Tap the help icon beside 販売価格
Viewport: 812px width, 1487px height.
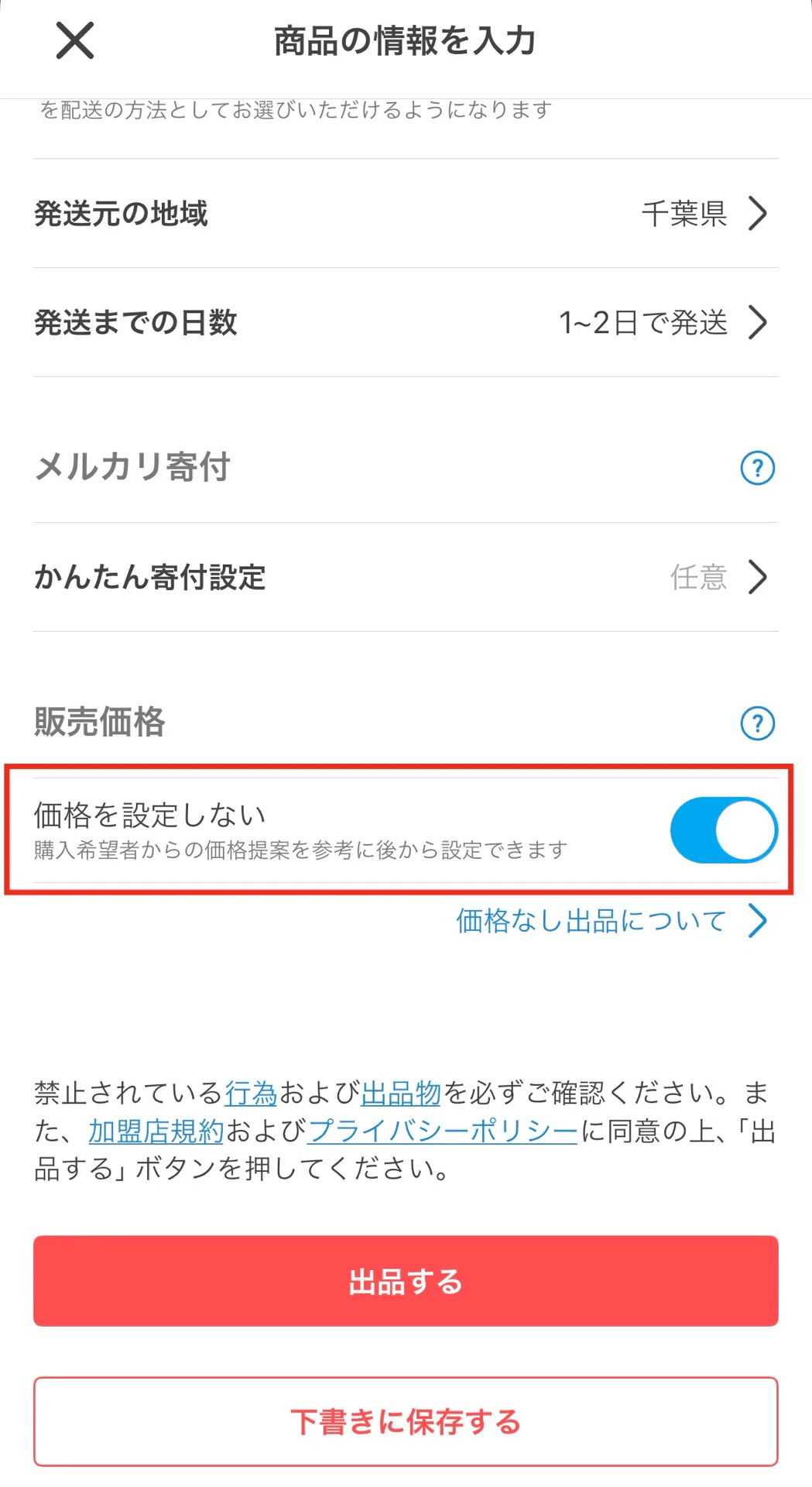point(757,723)
